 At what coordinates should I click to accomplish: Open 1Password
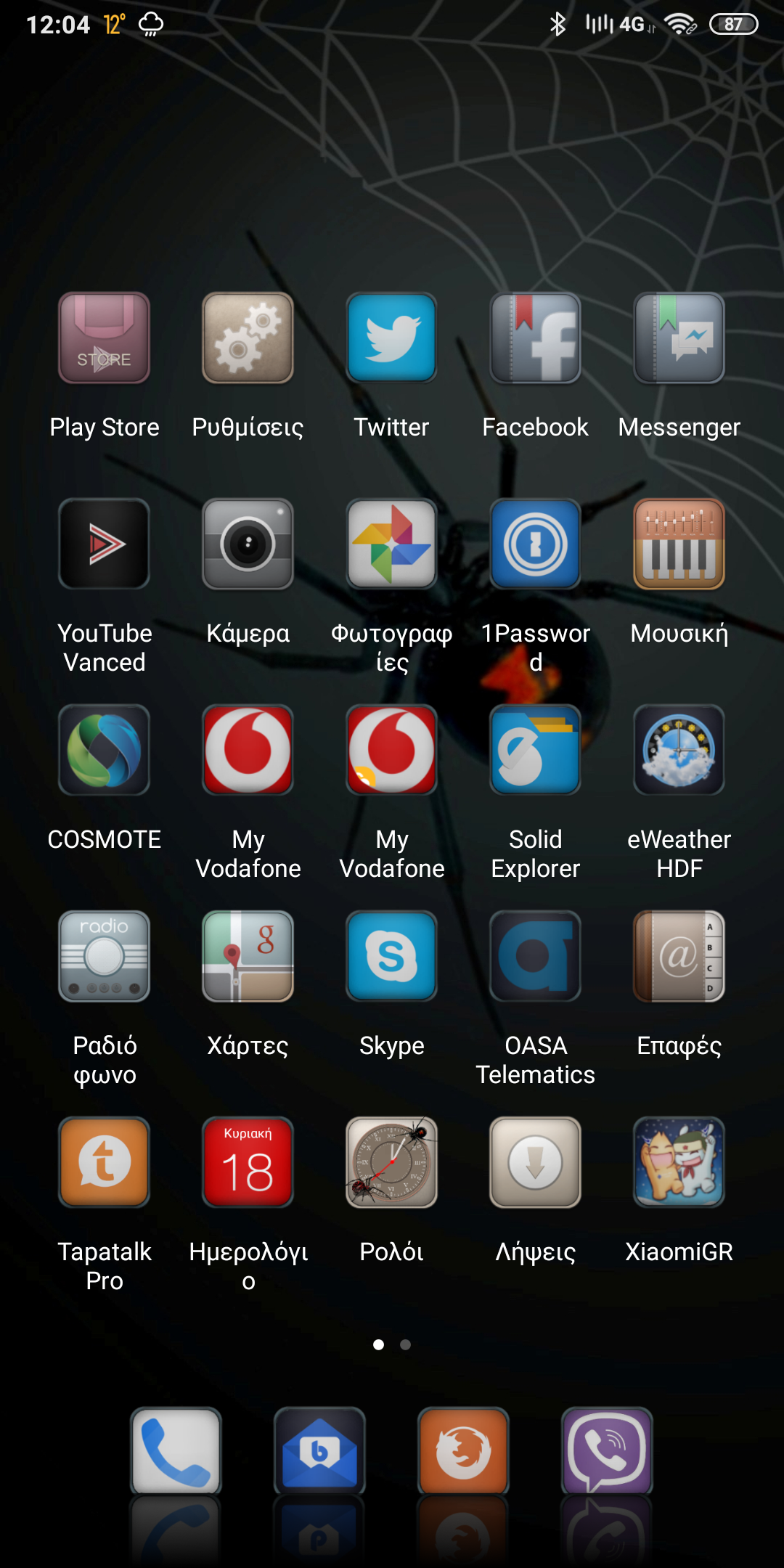535,544
